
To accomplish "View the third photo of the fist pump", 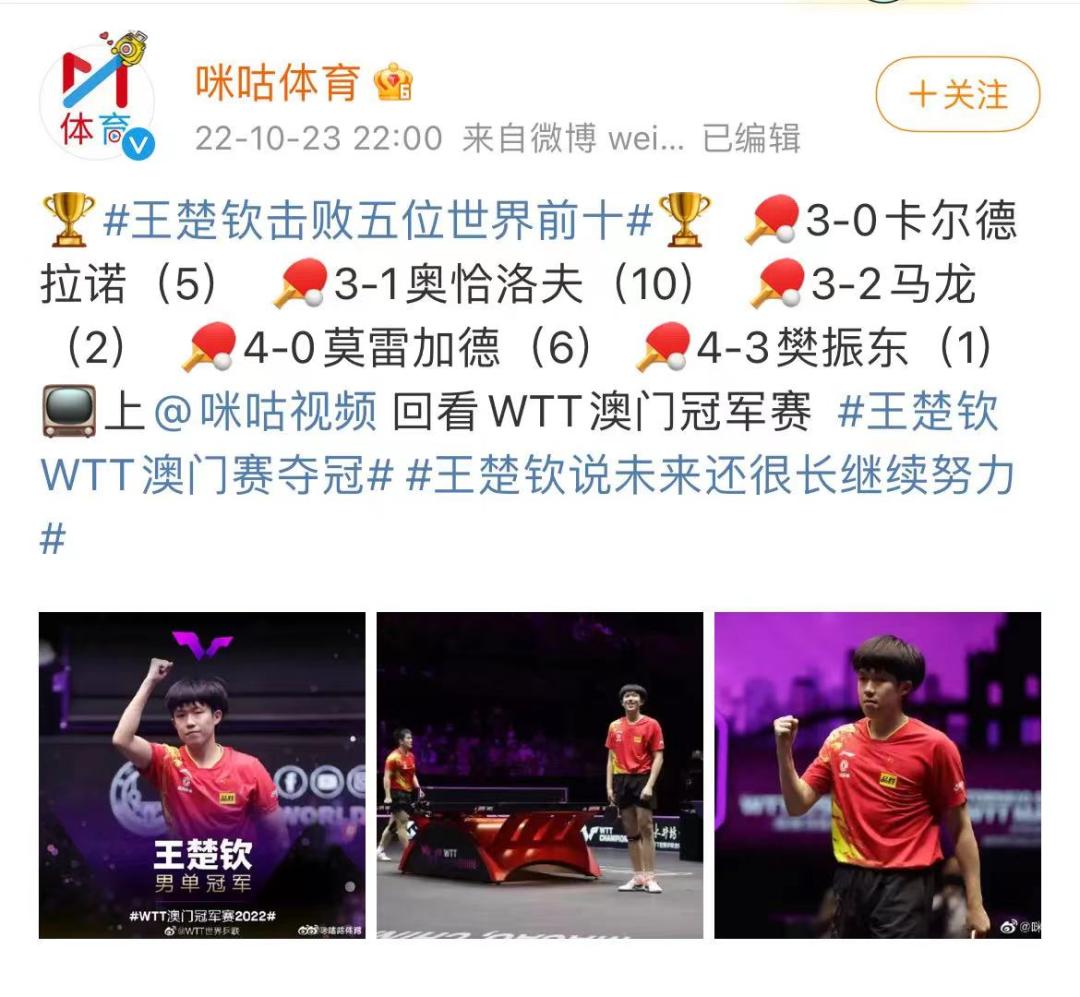I will pos(877,775).
